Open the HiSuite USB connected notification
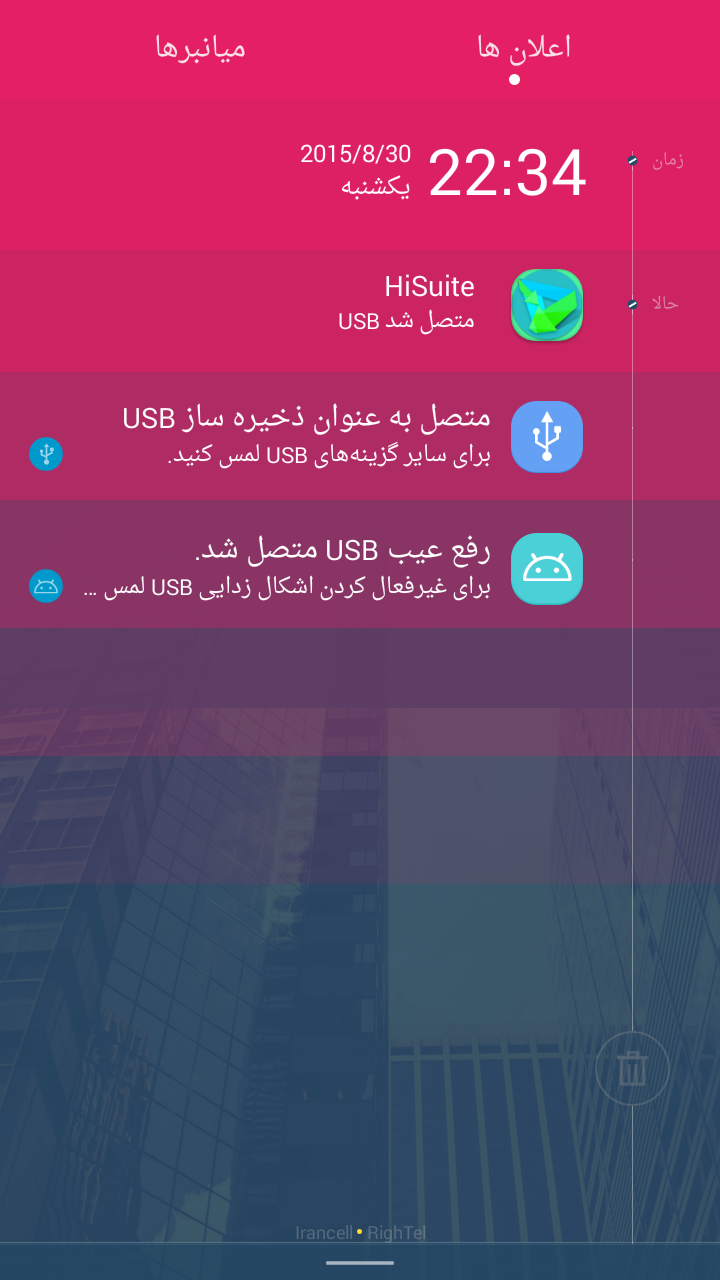Screen dimensions: 720x1280 pyautogui.click(x=360, y=305)
